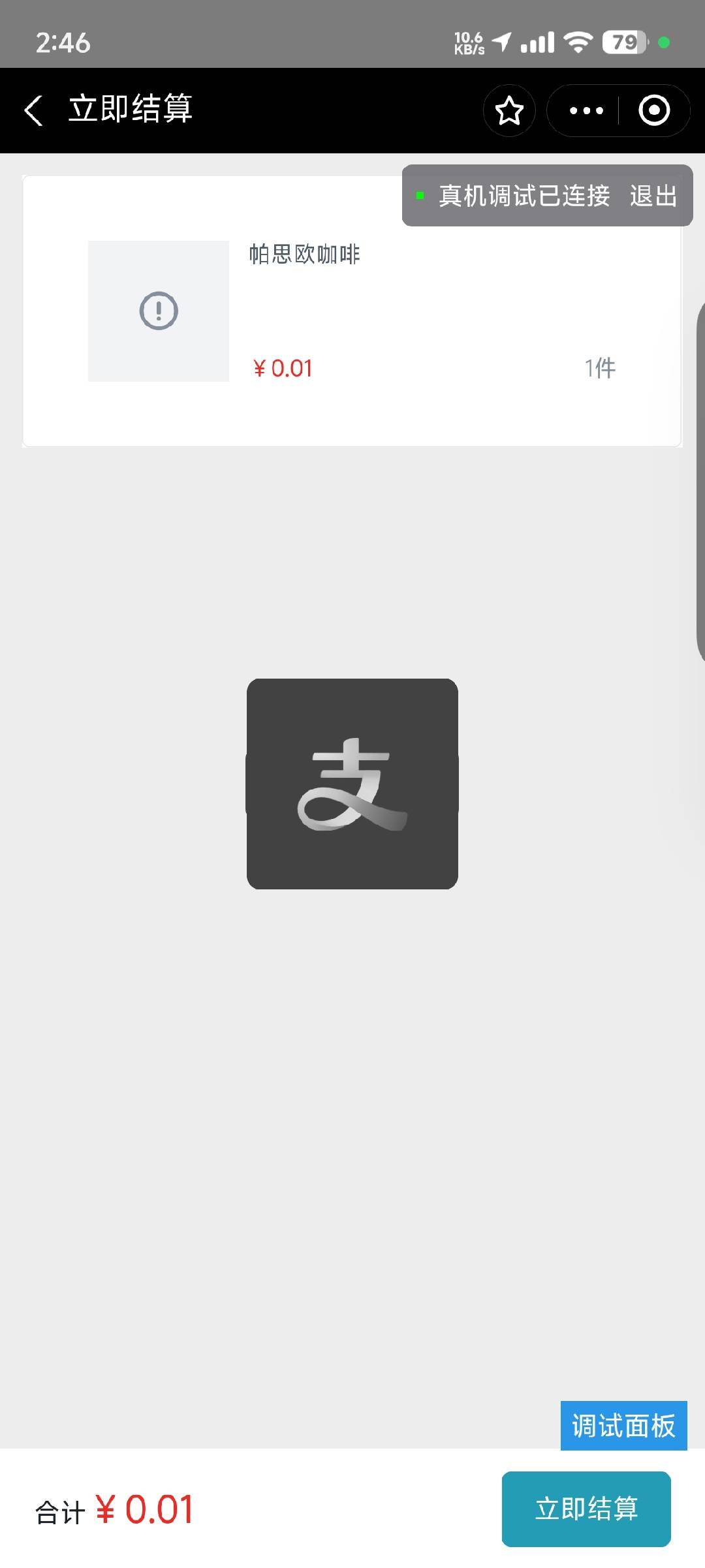
Task: Open the three-dot more menu
Action: 586,110
